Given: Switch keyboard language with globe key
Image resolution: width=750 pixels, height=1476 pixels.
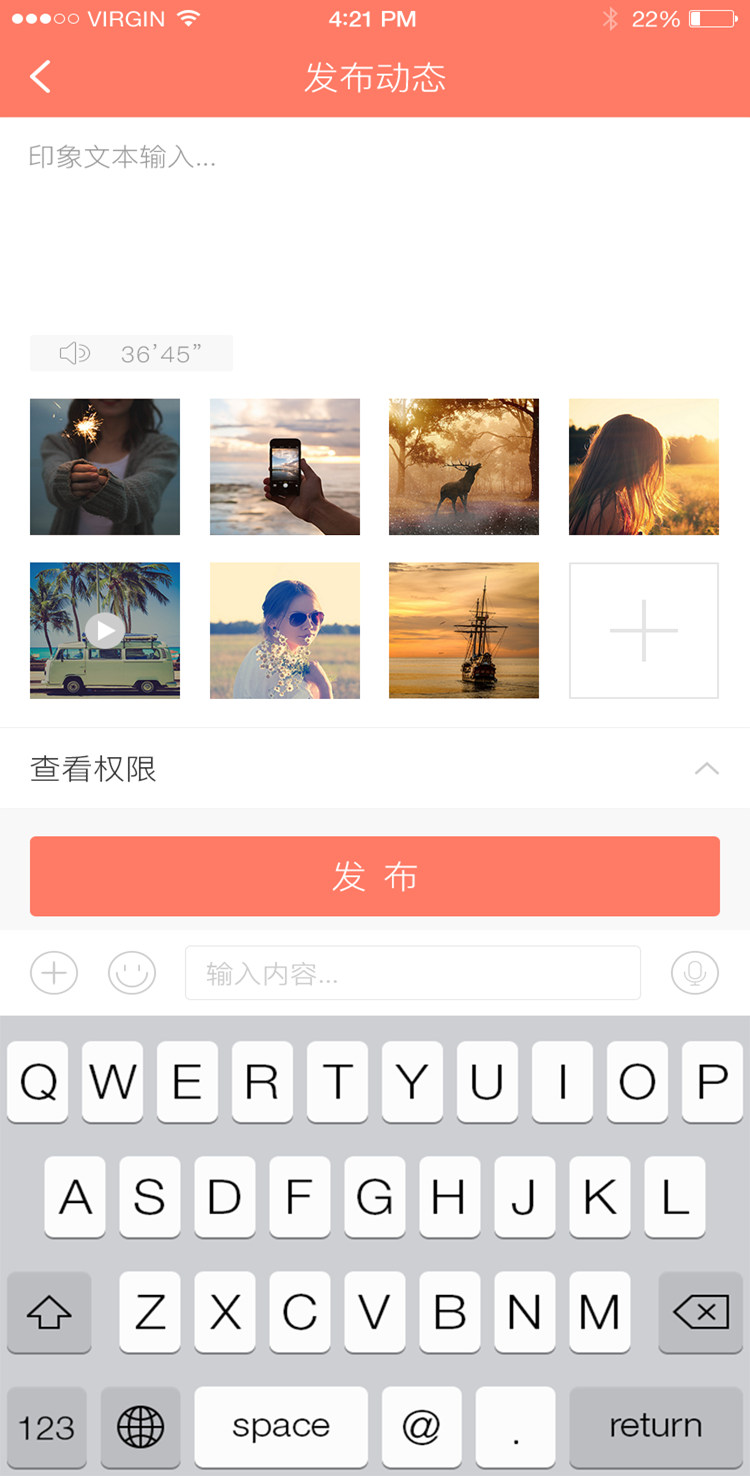Looking at the screenshot, I should (141, 1427).
